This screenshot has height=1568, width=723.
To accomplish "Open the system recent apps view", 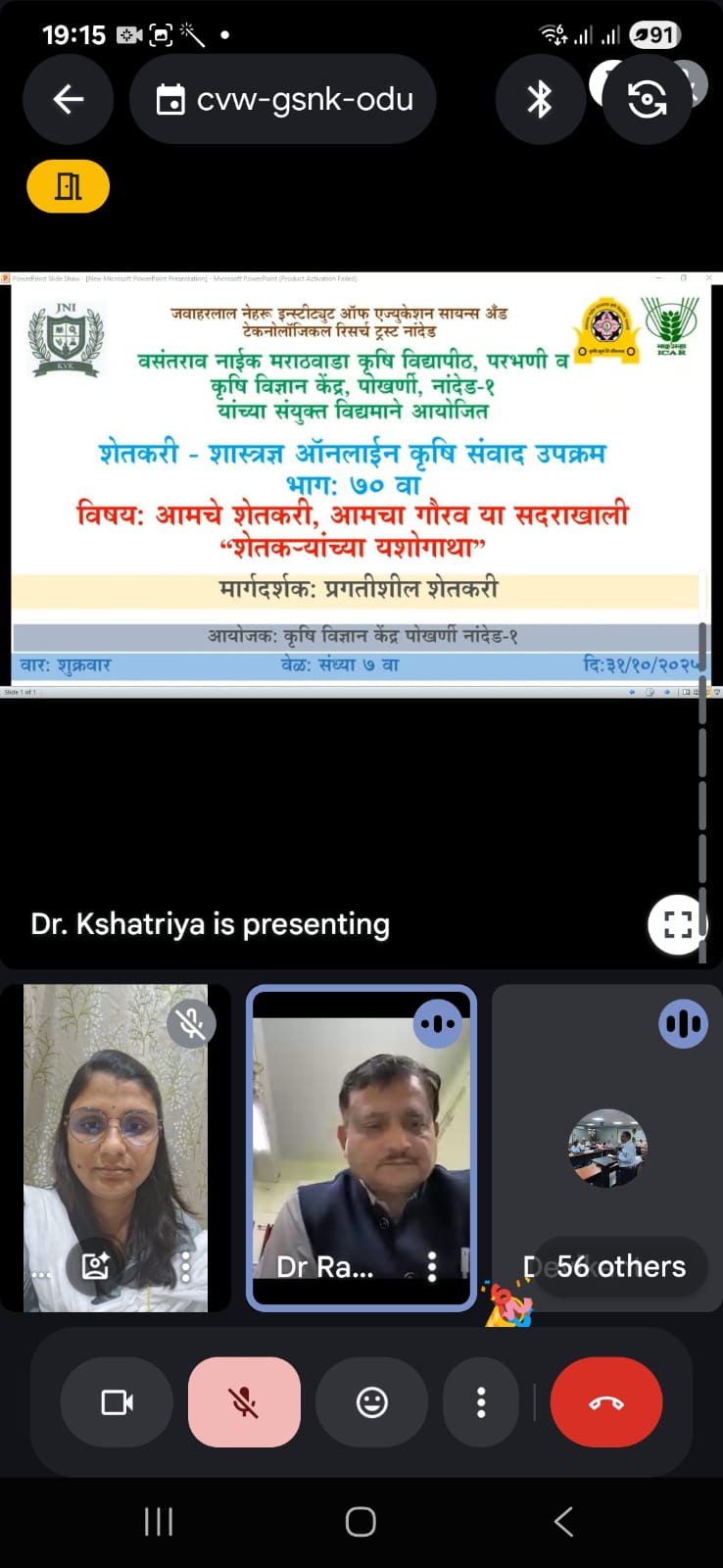I will pyautogui.click(x=159, y=1522).
